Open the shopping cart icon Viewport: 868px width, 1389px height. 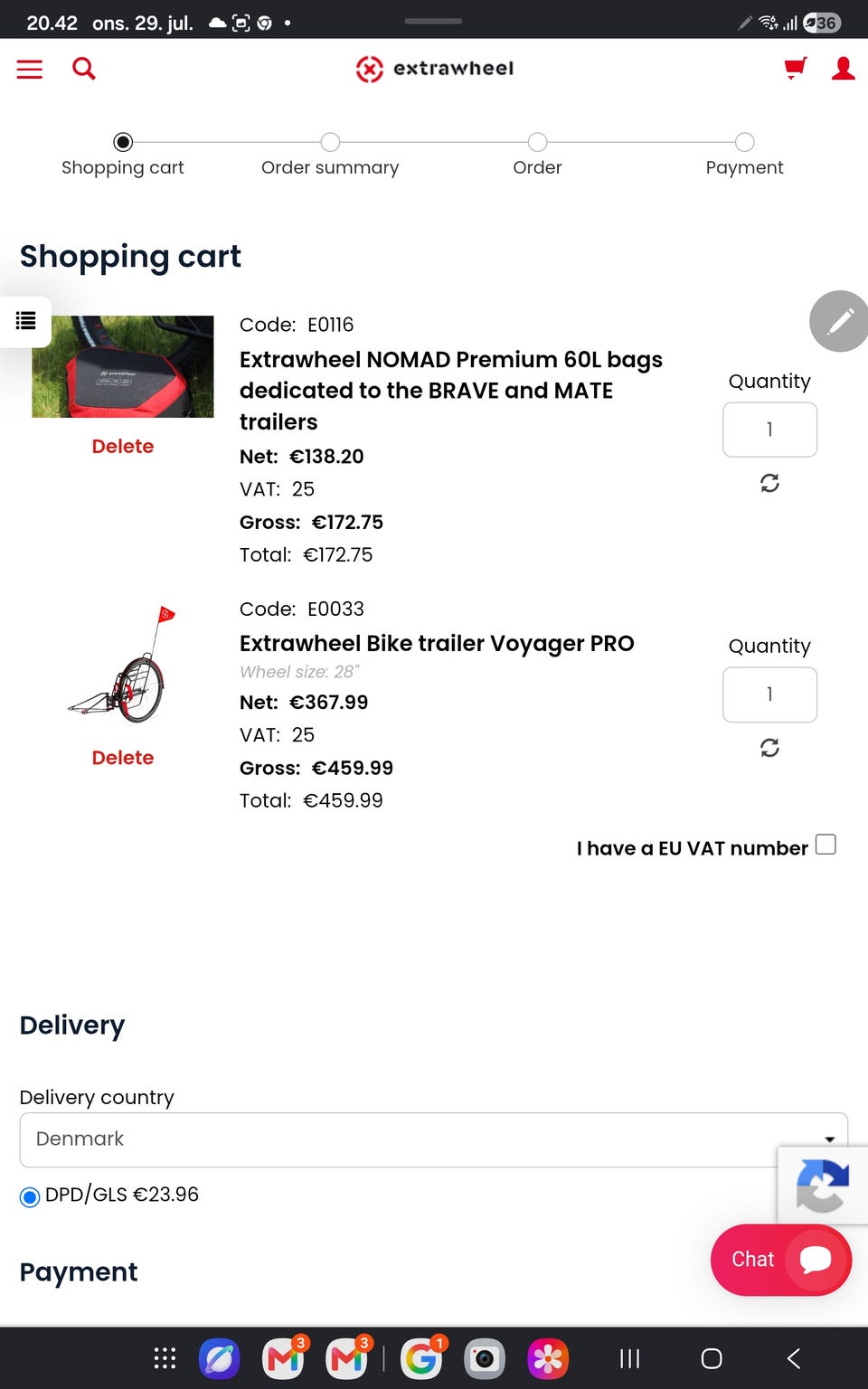pyautogui.click(x=796, y=68)
